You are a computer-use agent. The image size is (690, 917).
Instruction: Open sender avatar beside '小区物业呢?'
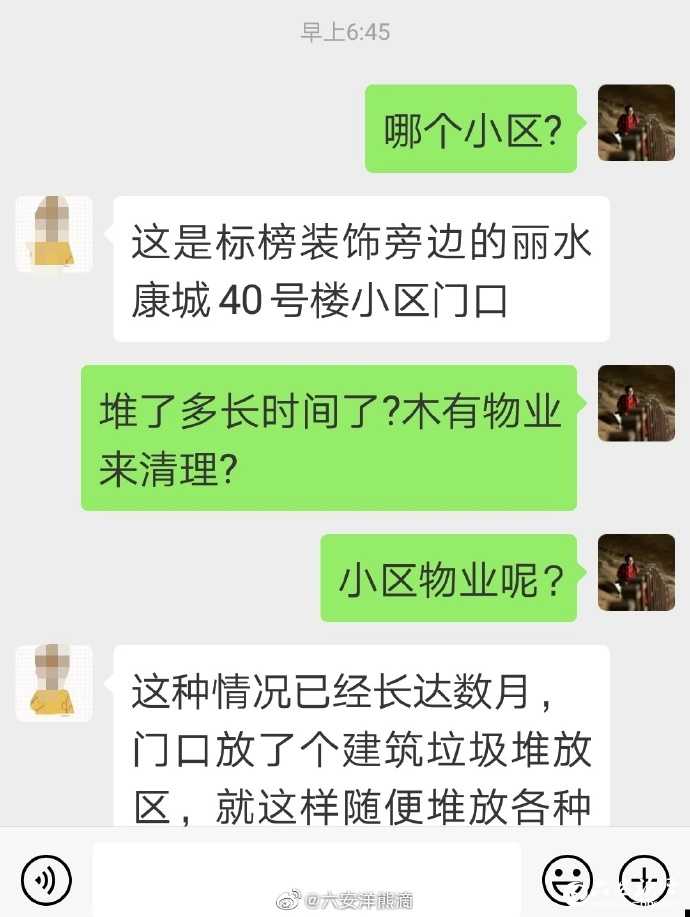click(636, 572)
